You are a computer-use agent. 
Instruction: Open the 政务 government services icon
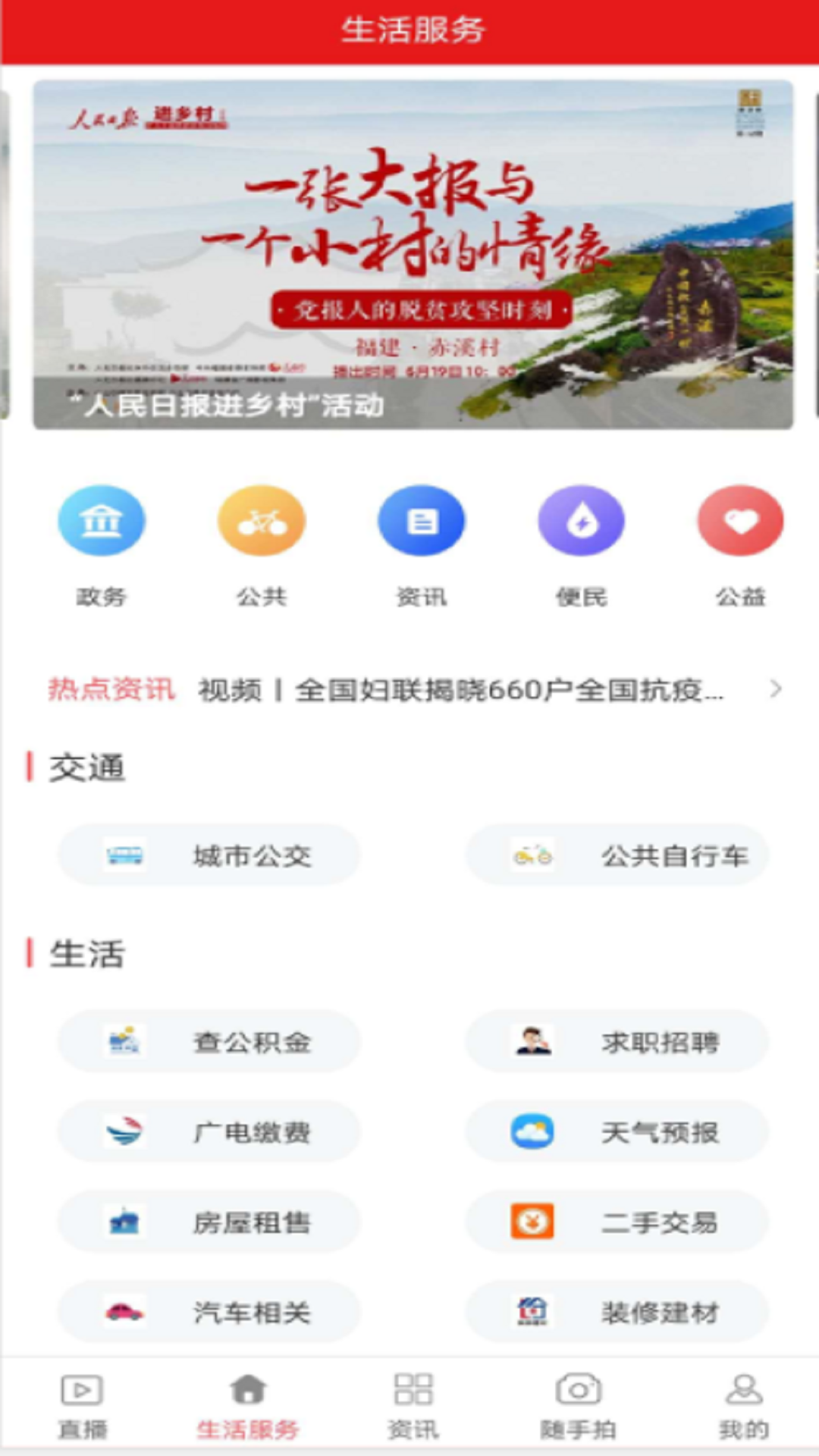click(102, 520)
